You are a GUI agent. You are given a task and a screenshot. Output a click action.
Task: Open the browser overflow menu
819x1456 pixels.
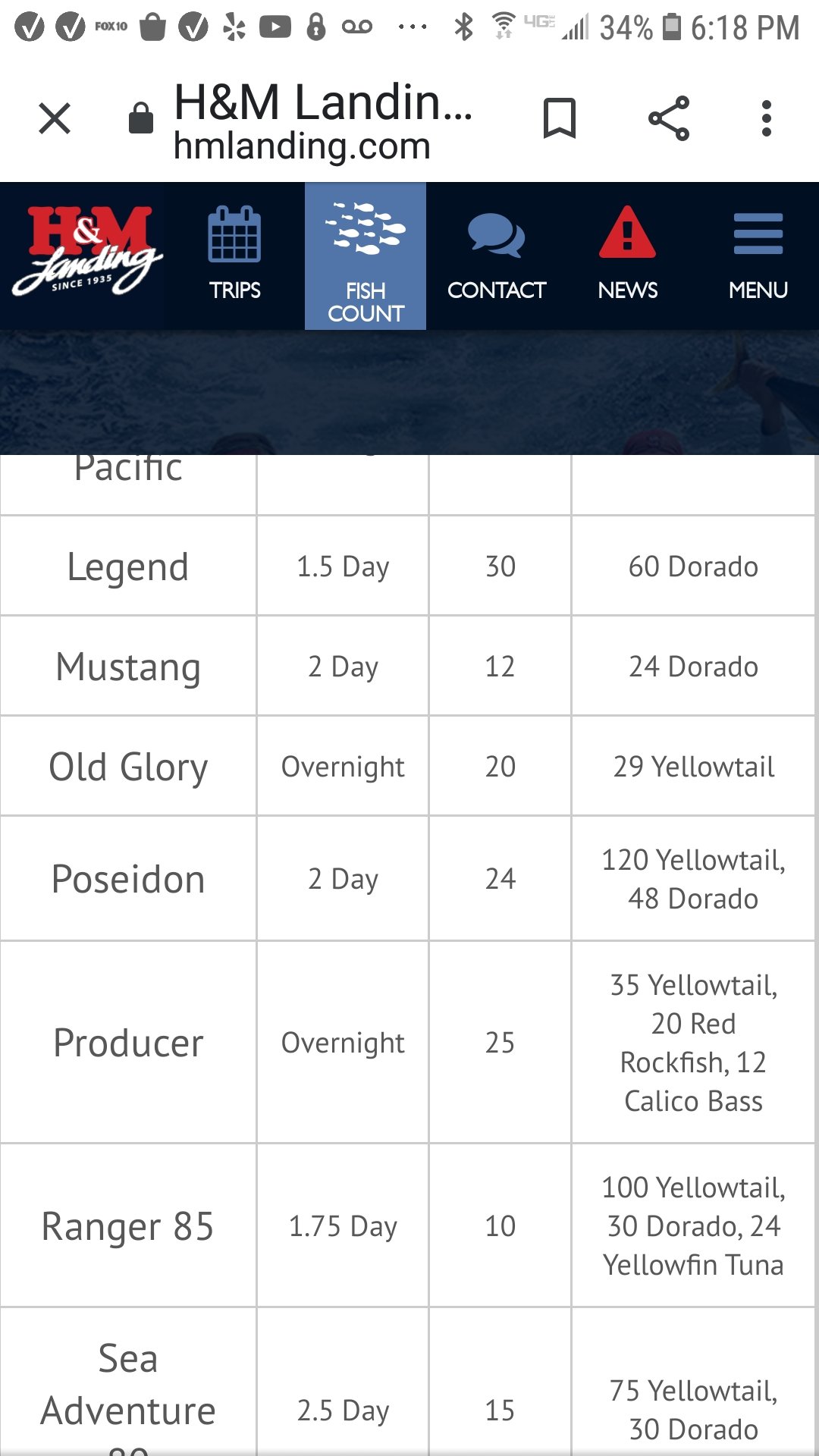767,118
